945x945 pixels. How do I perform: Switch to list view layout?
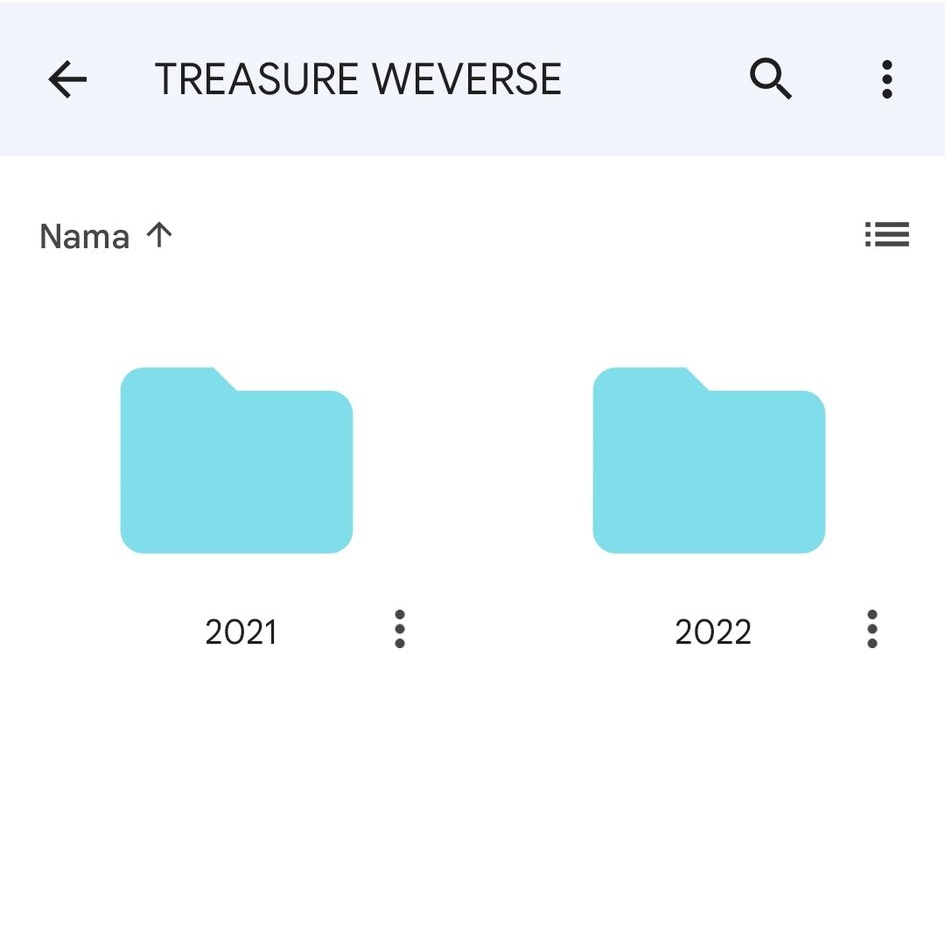pos(887,234)
